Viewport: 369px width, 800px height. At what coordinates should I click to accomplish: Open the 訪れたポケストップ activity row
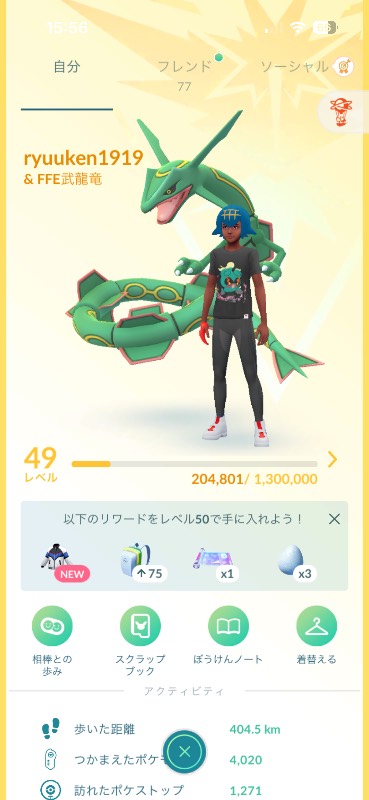(x=184, y=790)
